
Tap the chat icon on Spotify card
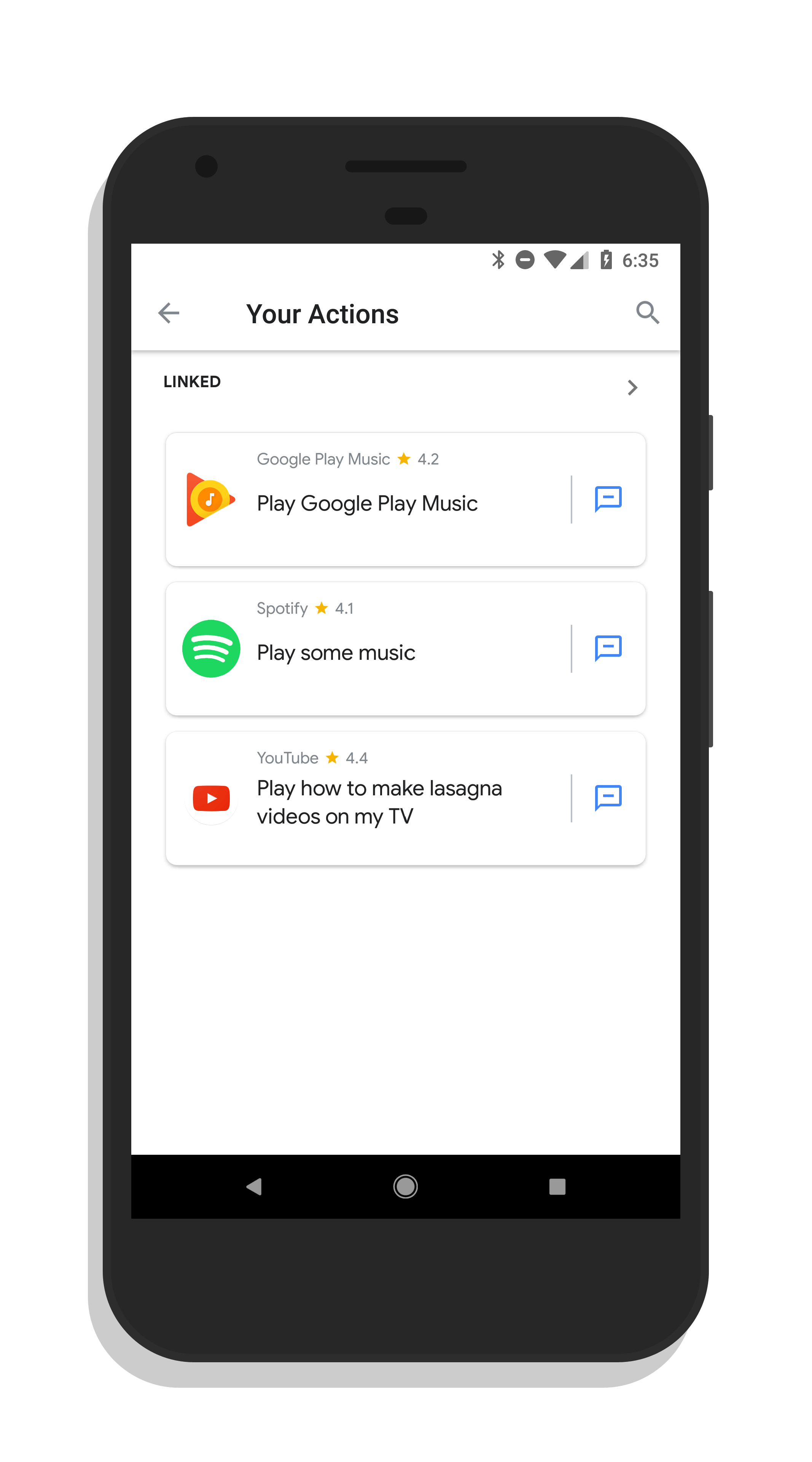pyautogui.click(x=608, y=648)
